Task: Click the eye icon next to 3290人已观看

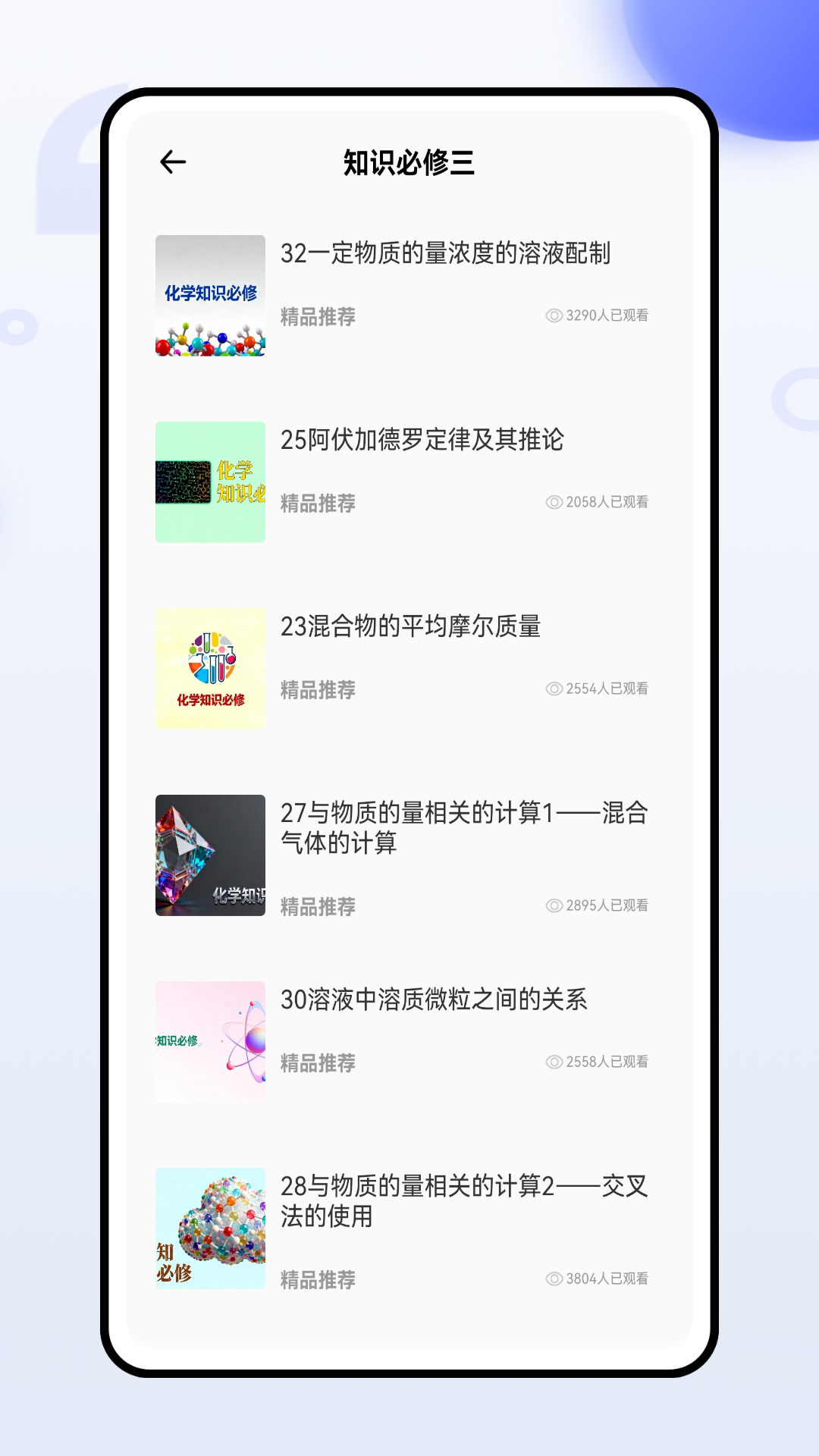Action: point(556,317)
